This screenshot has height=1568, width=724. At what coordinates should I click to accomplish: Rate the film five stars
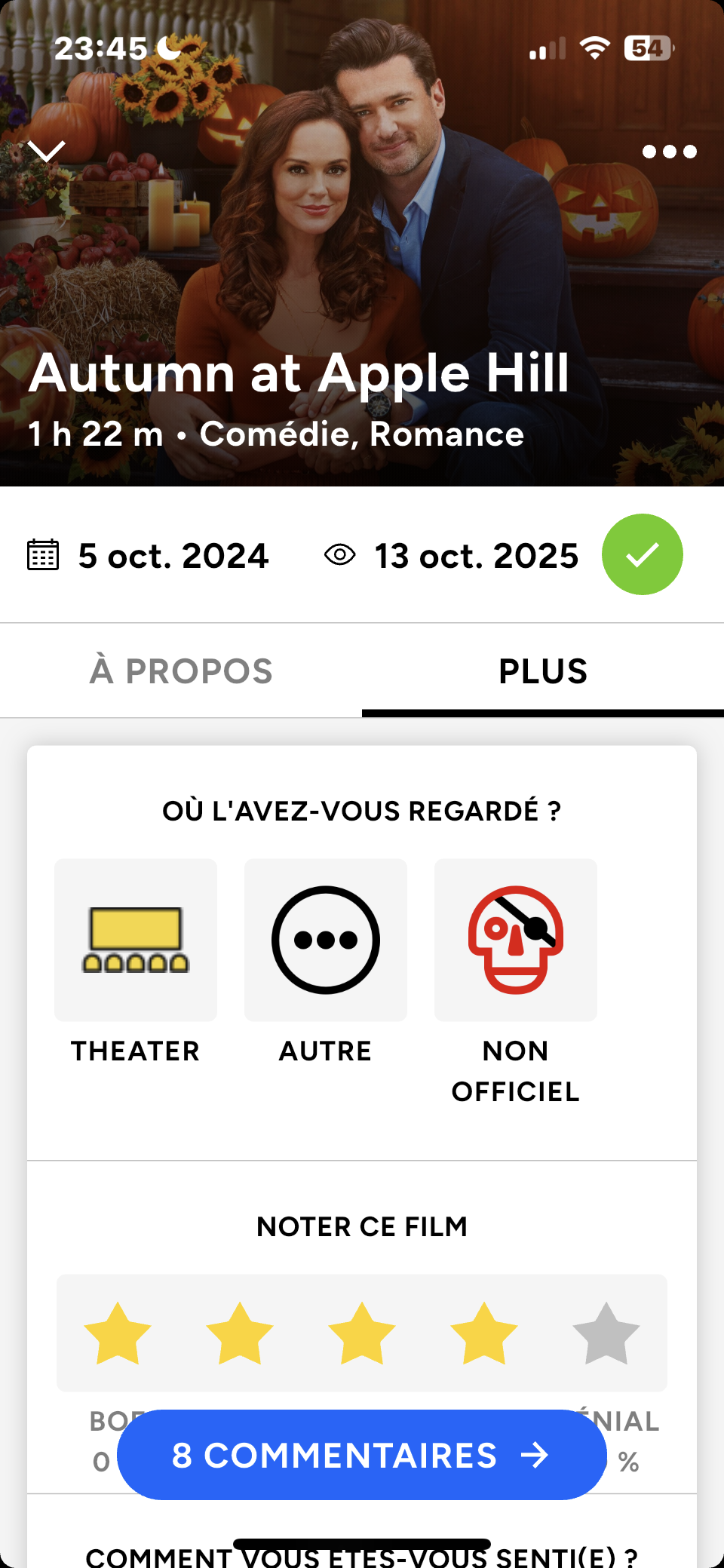tap(606, 1333)
